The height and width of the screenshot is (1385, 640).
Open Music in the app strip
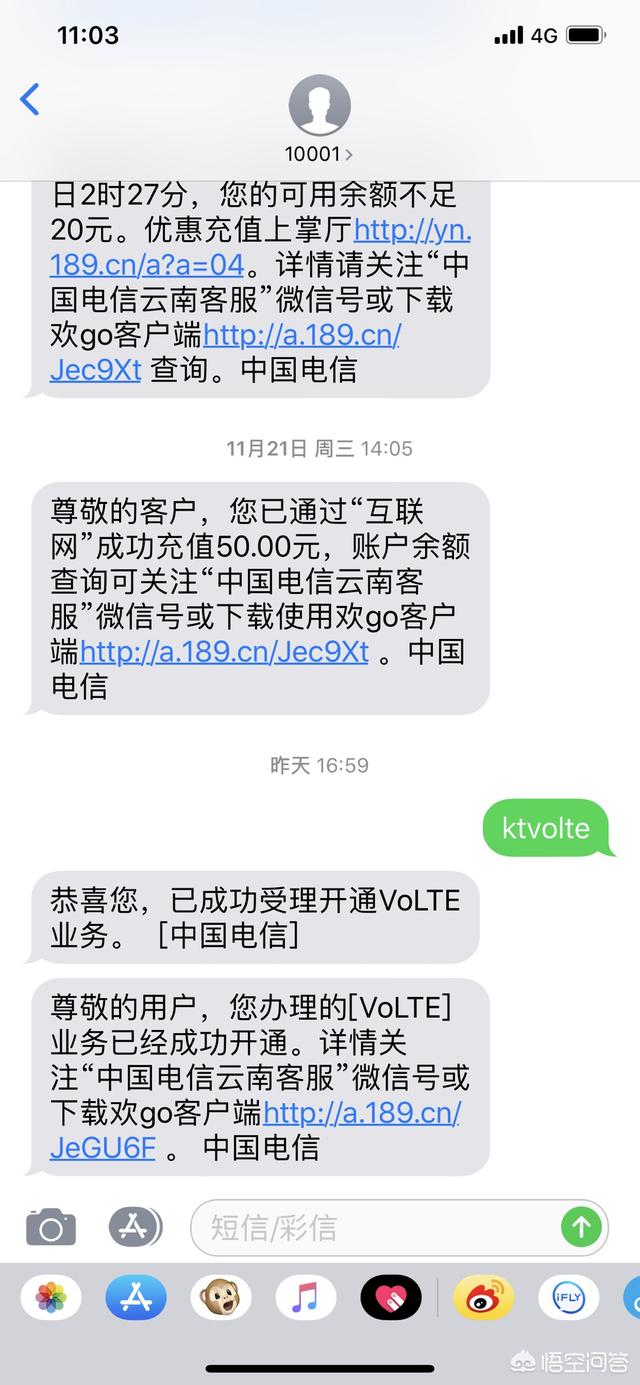pyautogui.click(x=306, y=1298)
